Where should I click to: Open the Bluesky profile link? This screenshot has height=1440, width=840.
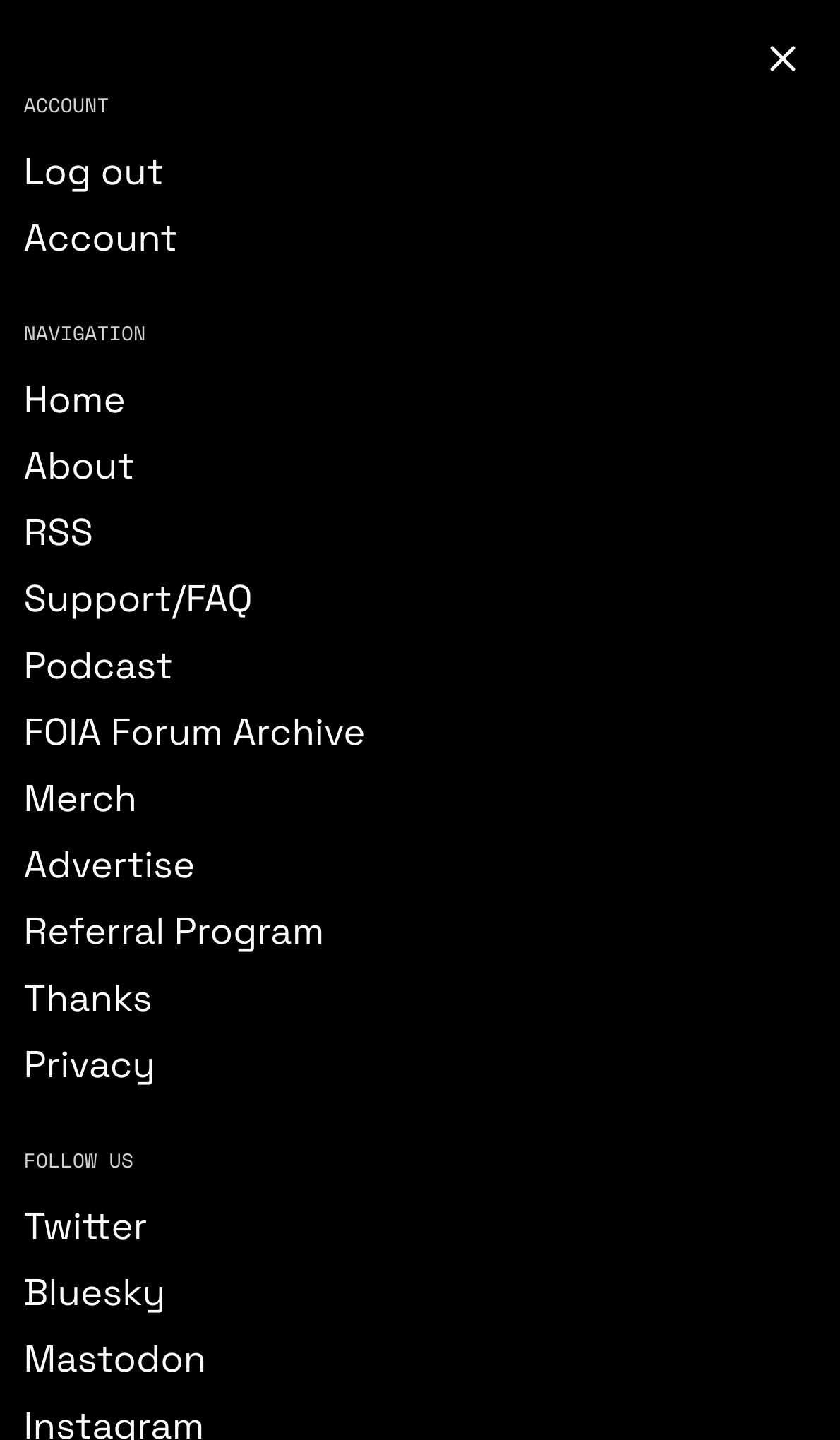[x=94, y=1293]
